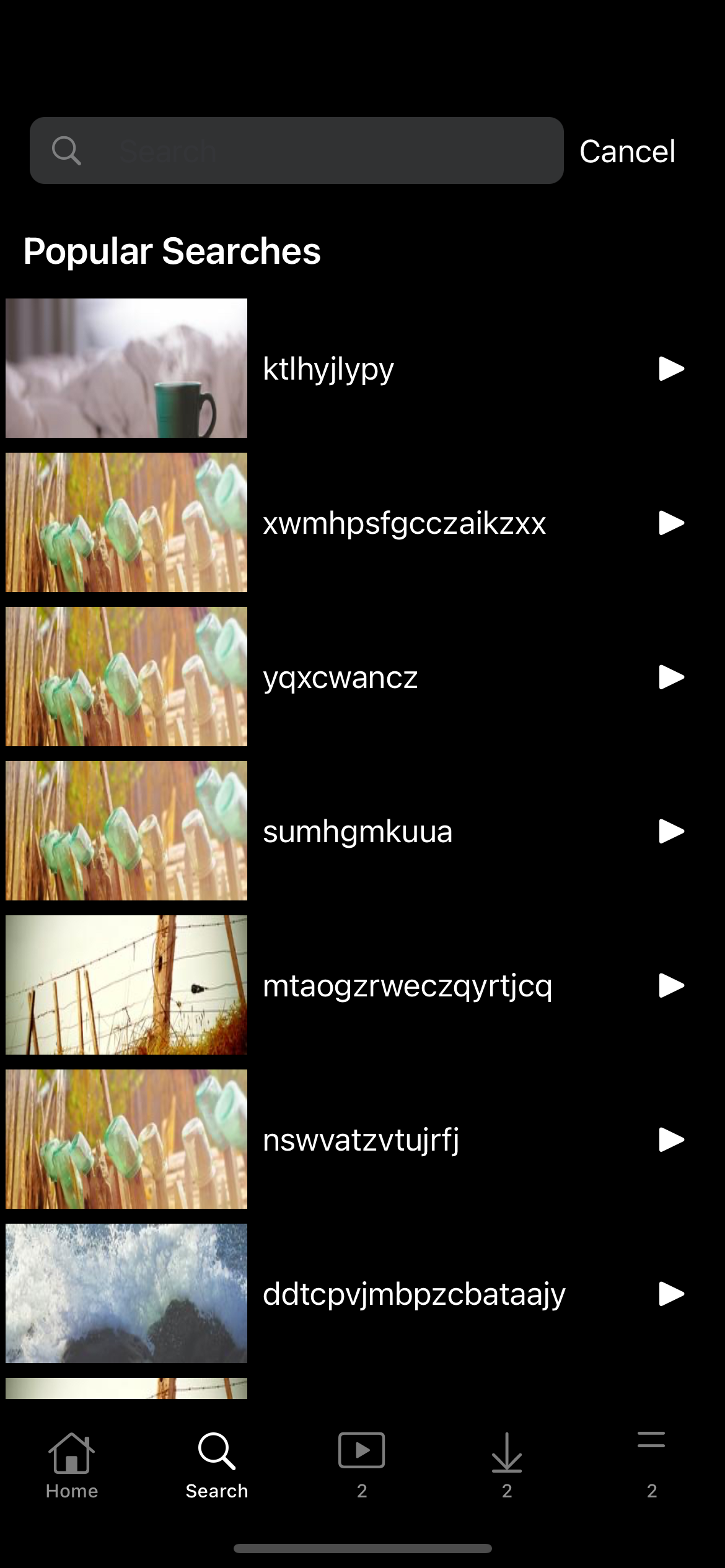Switch to the downloads arrow tab
The height and width of the screenshot is (1568, 725).
tap(507, 1465)
